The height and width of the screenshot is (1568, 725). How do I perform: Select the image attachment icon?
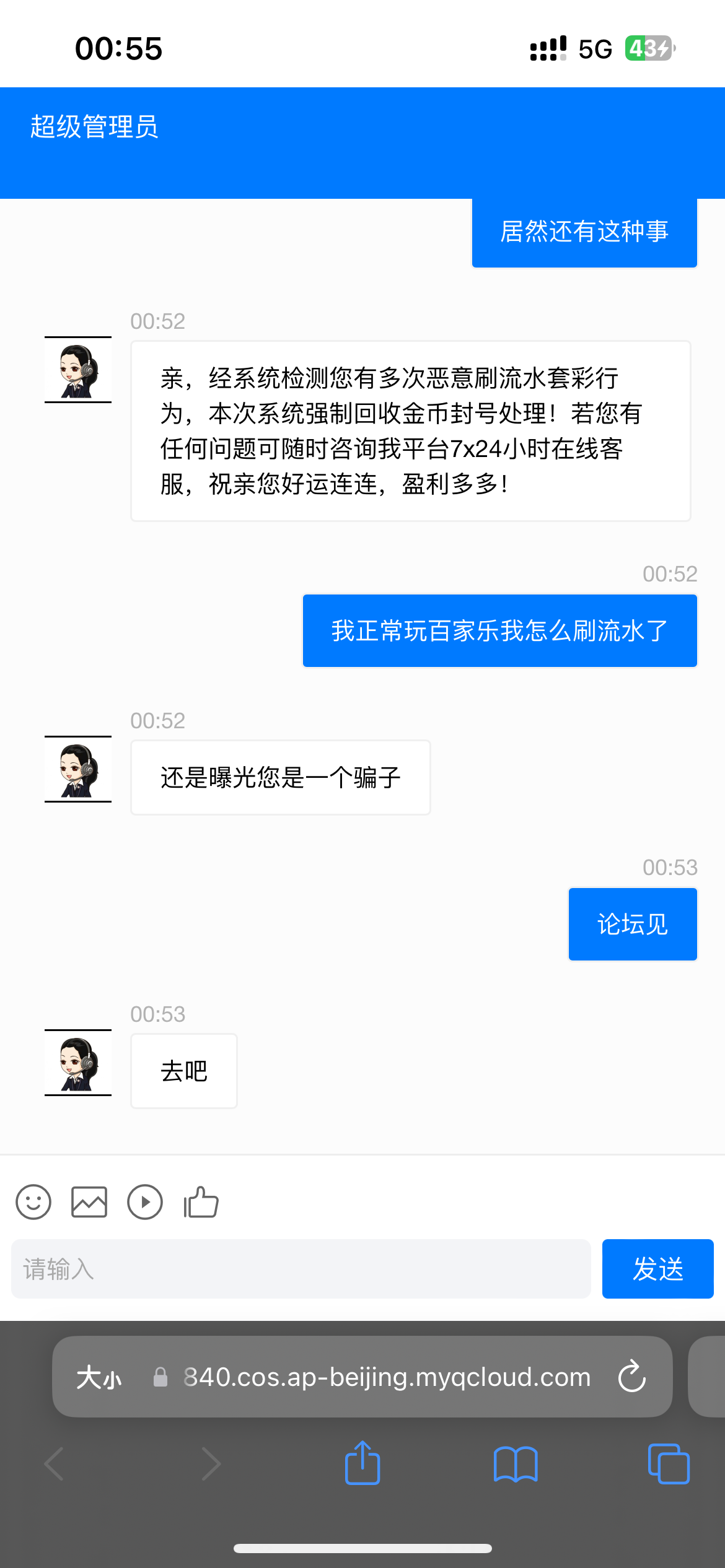point(89,1201)
